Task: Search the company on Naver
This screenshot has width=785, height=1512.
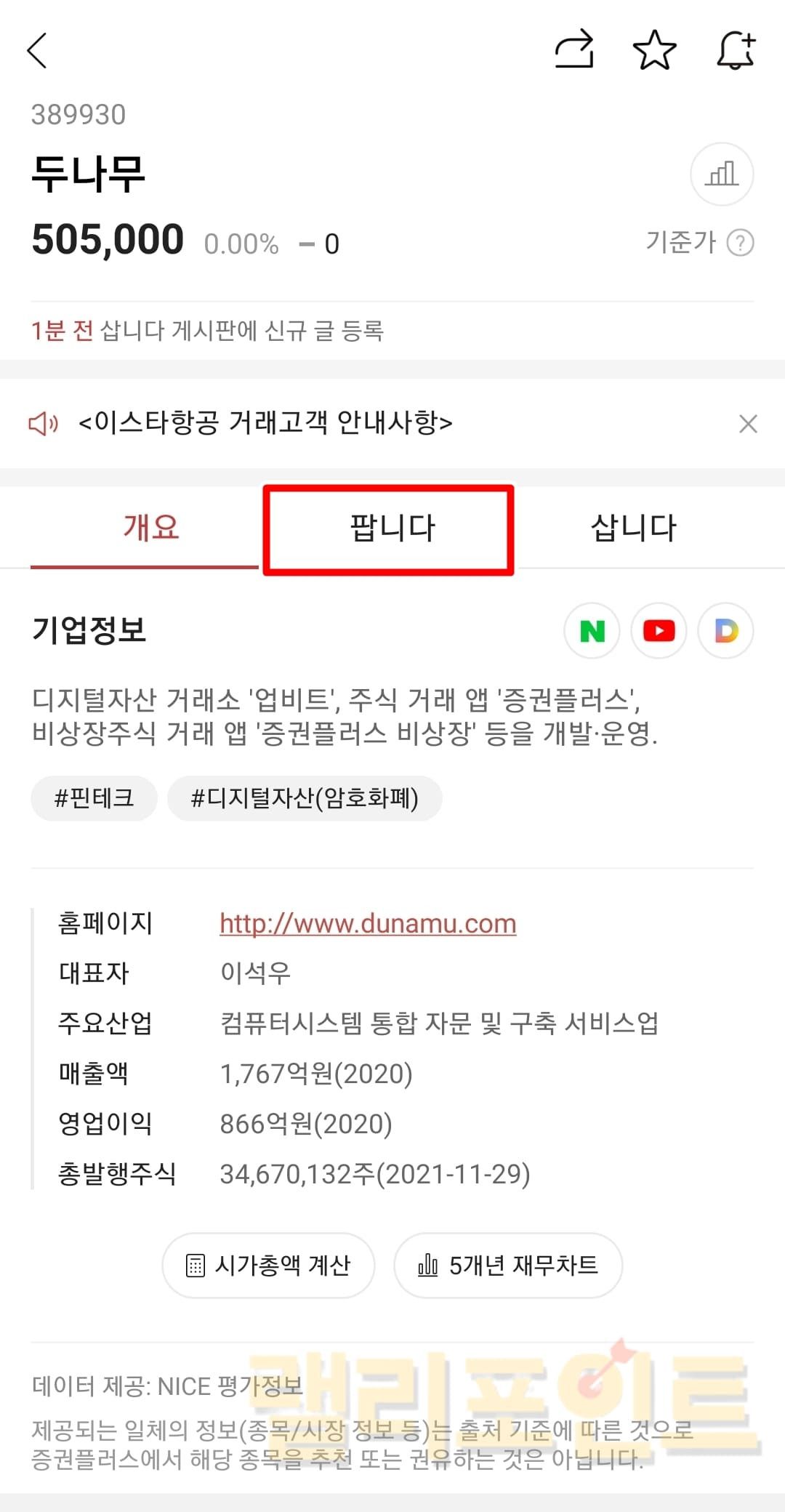Action: click(x=592, y=631)
